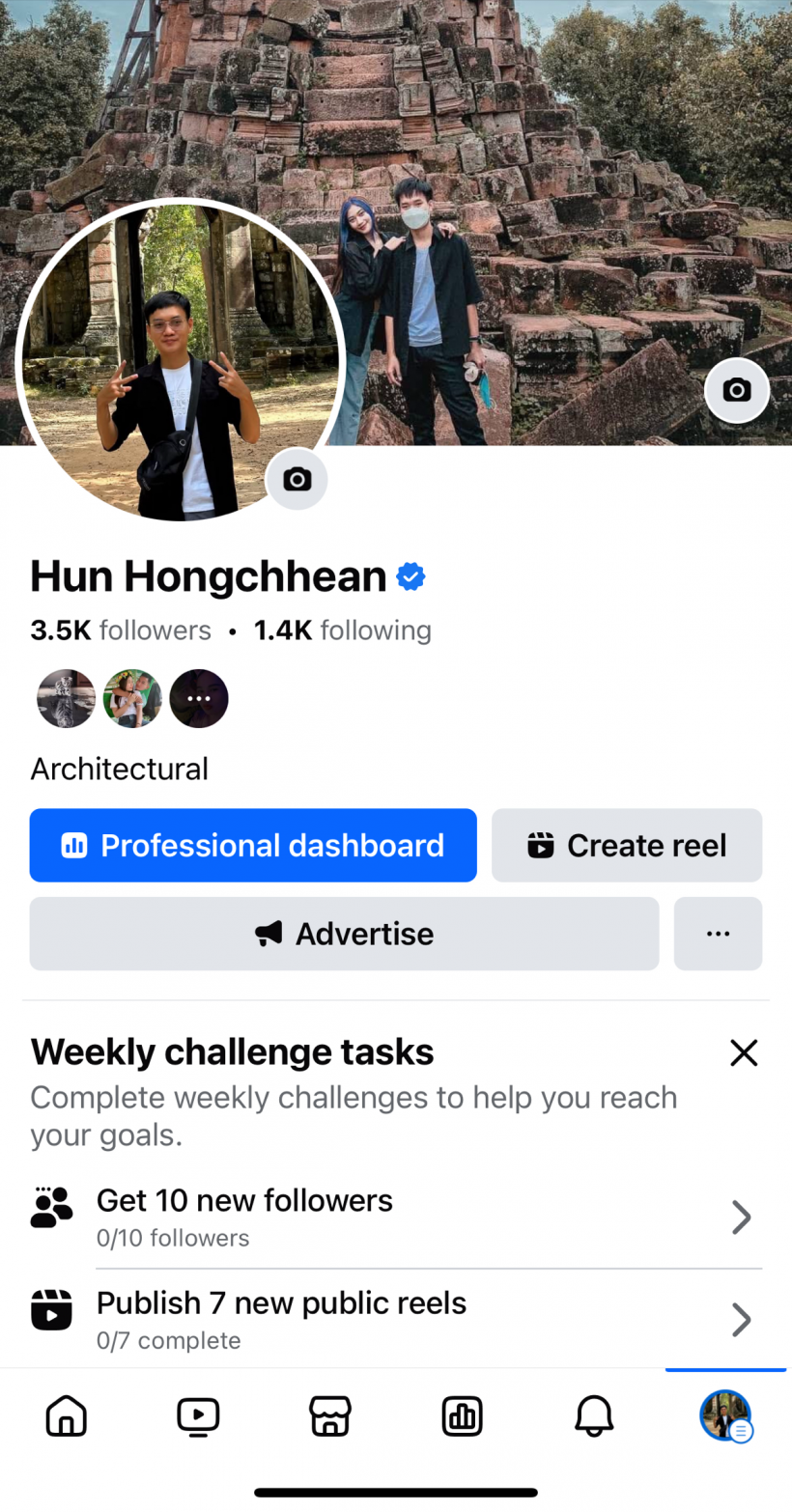Click the blue verified badge next to name

click(410, 575)
